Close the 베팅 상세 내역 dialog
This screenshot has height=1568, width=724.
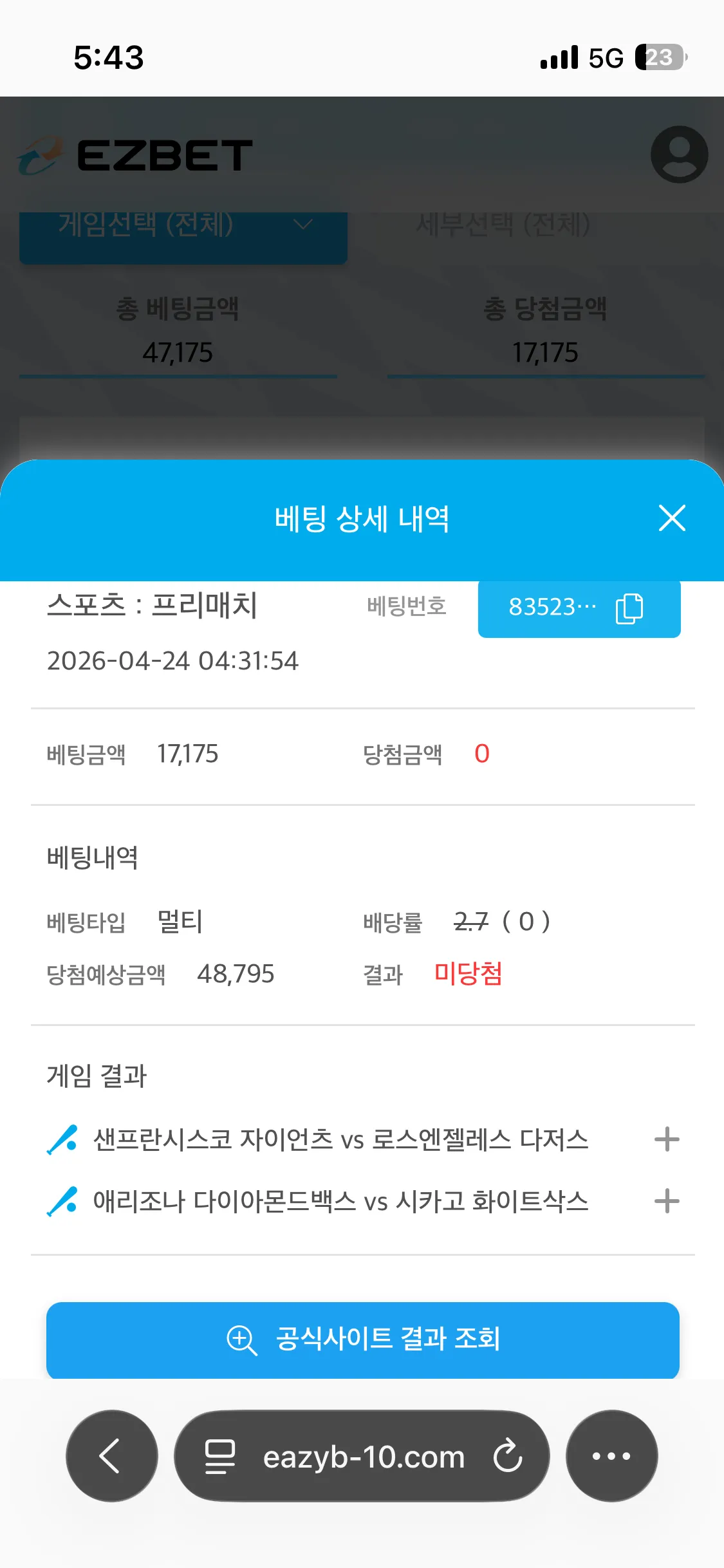672,518
